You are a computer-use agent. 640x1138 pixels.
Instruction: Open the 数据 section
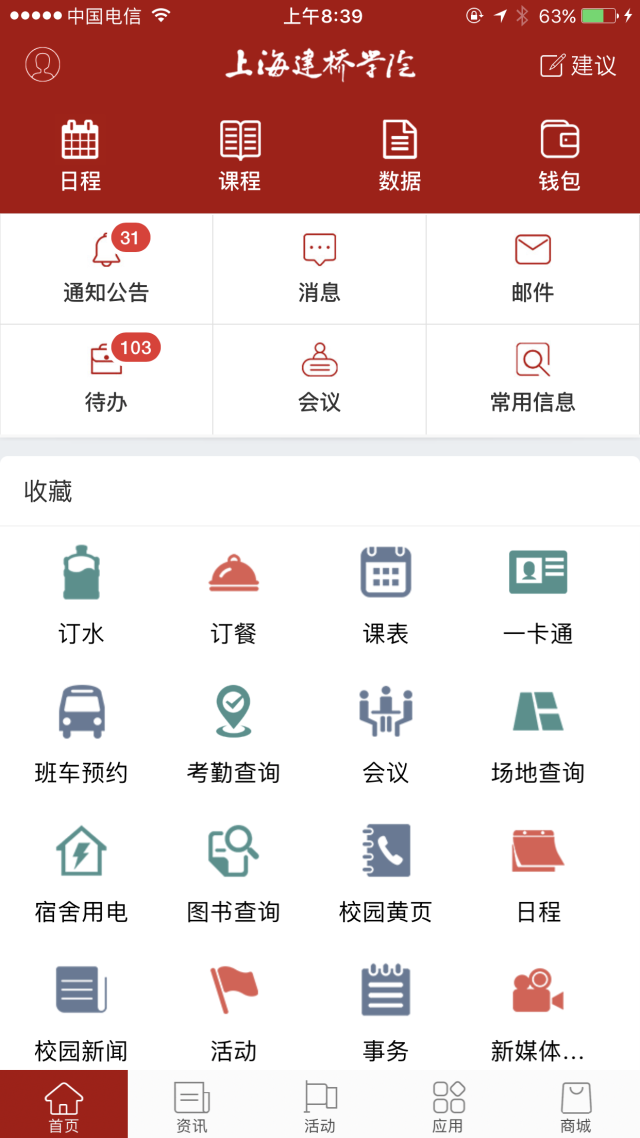[399, 155]
